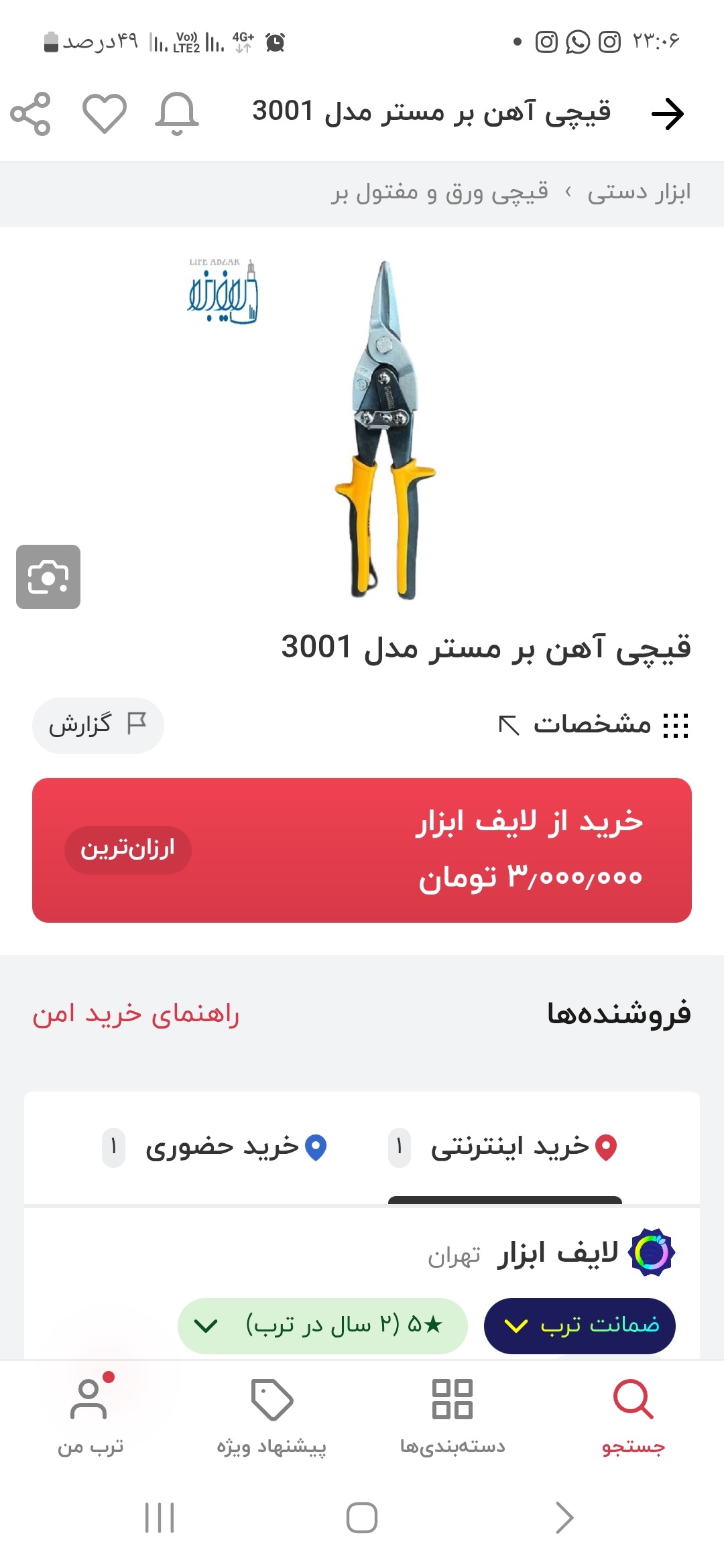This screenshot has width=724, height=1568.
Task: Add product to favorites with heart icon
Action: pyautogui.click(x=104, y=113)
